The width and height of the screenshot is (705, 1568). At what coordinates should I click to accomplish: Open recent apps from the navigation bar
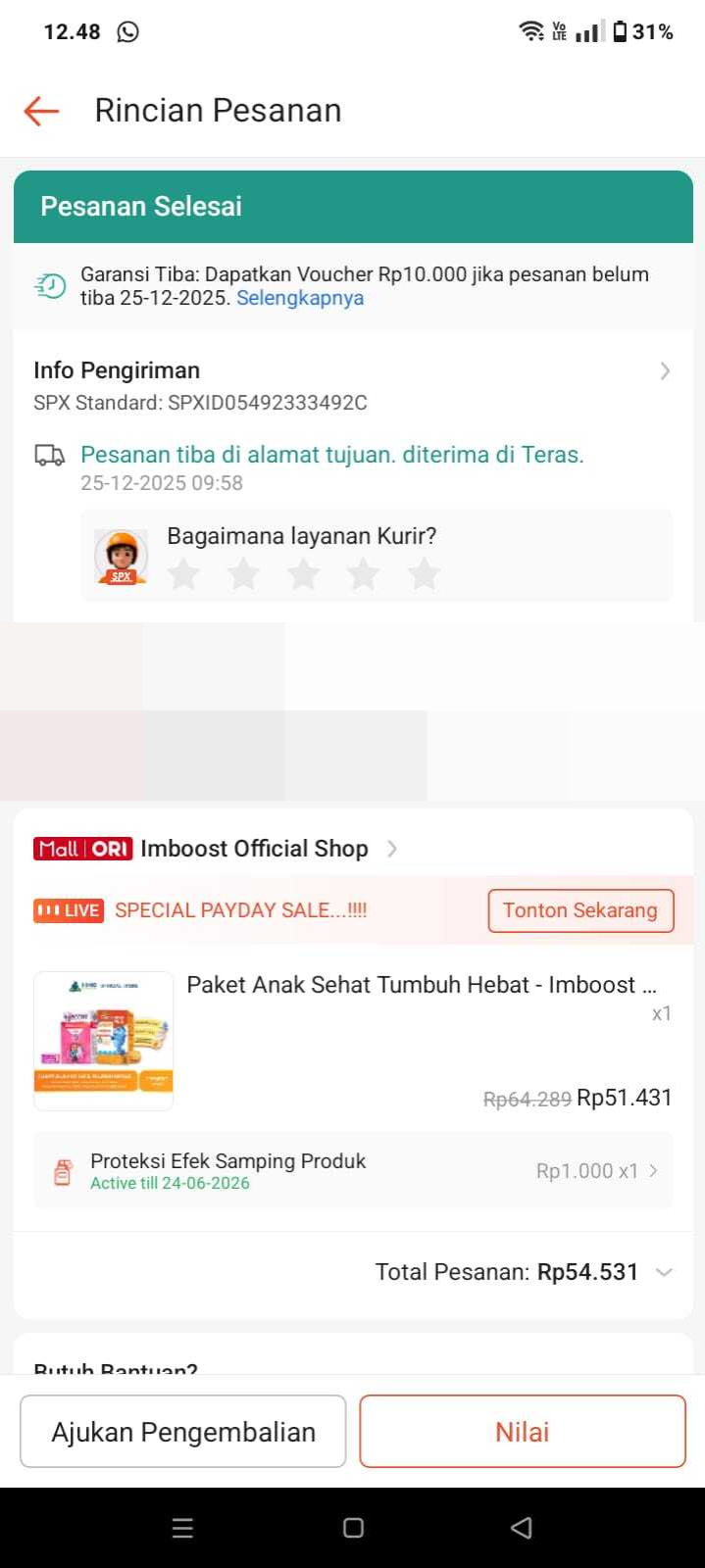(x=182, y=1528)
